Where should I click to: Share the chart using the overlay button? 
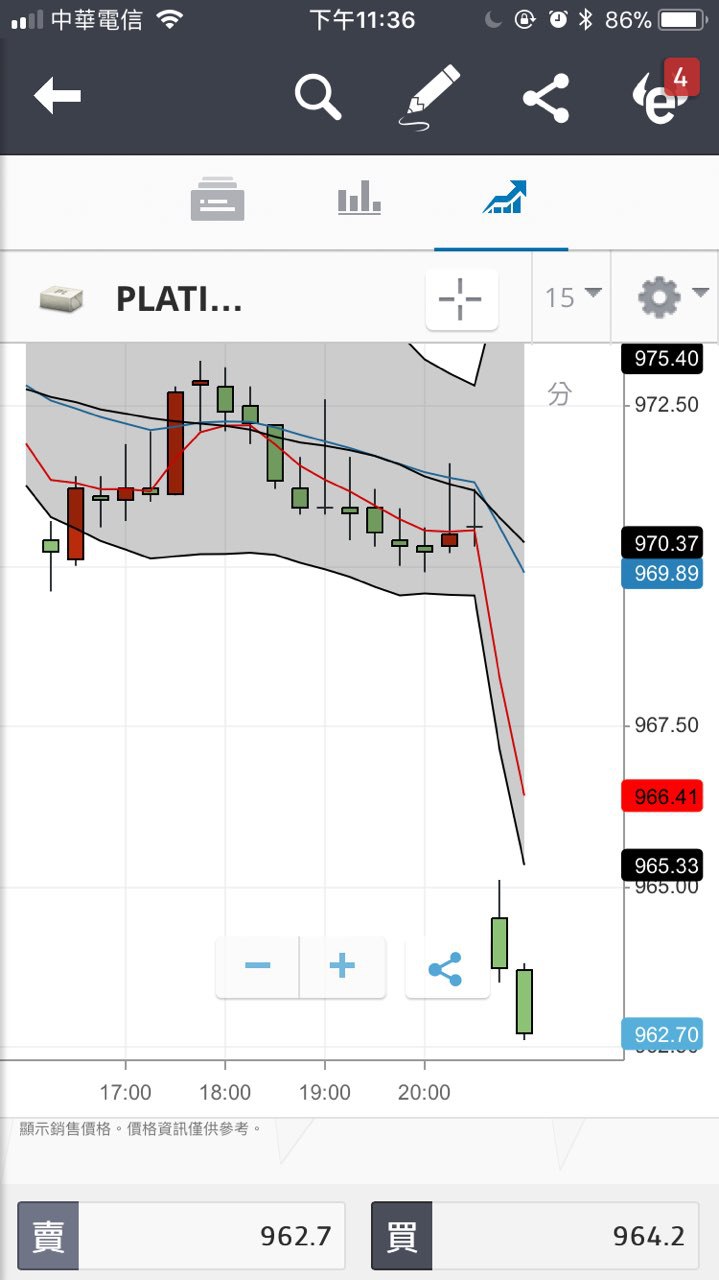coord(445,968)
